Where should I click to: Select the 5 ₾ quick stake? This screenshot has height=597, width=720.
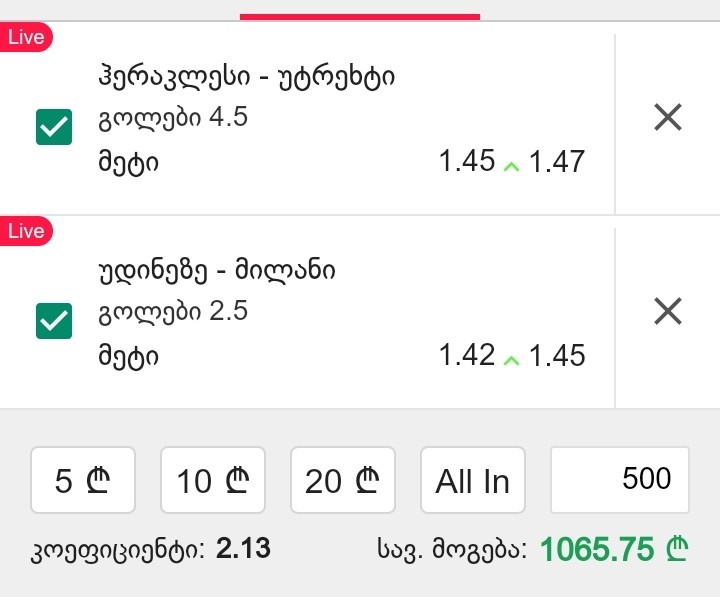[x=83, y=481]
